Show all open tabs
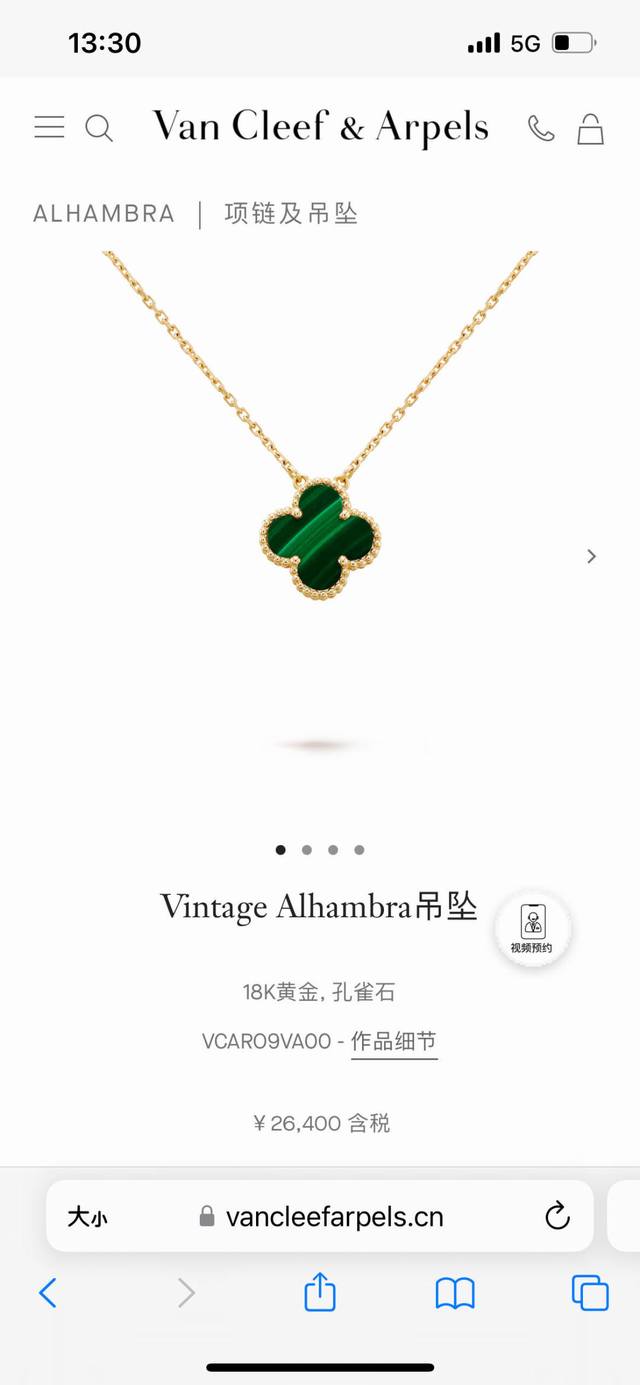This screenshot has width=640, height=1385. tap(590, 1293)
